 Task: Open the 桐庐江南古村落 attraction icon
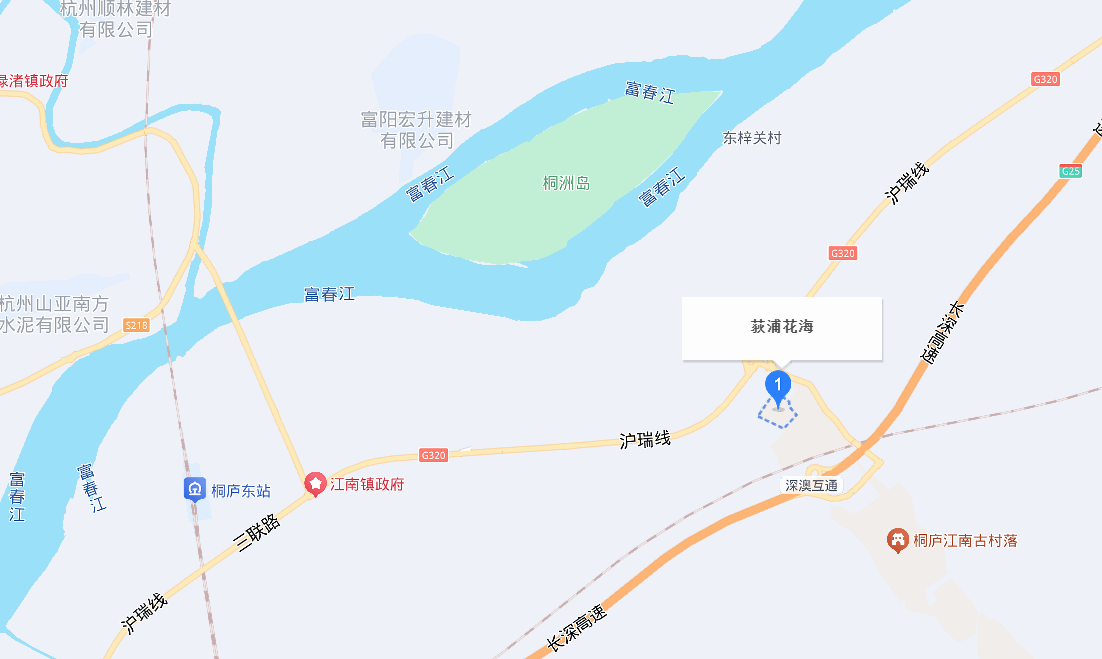pos(898,541)
